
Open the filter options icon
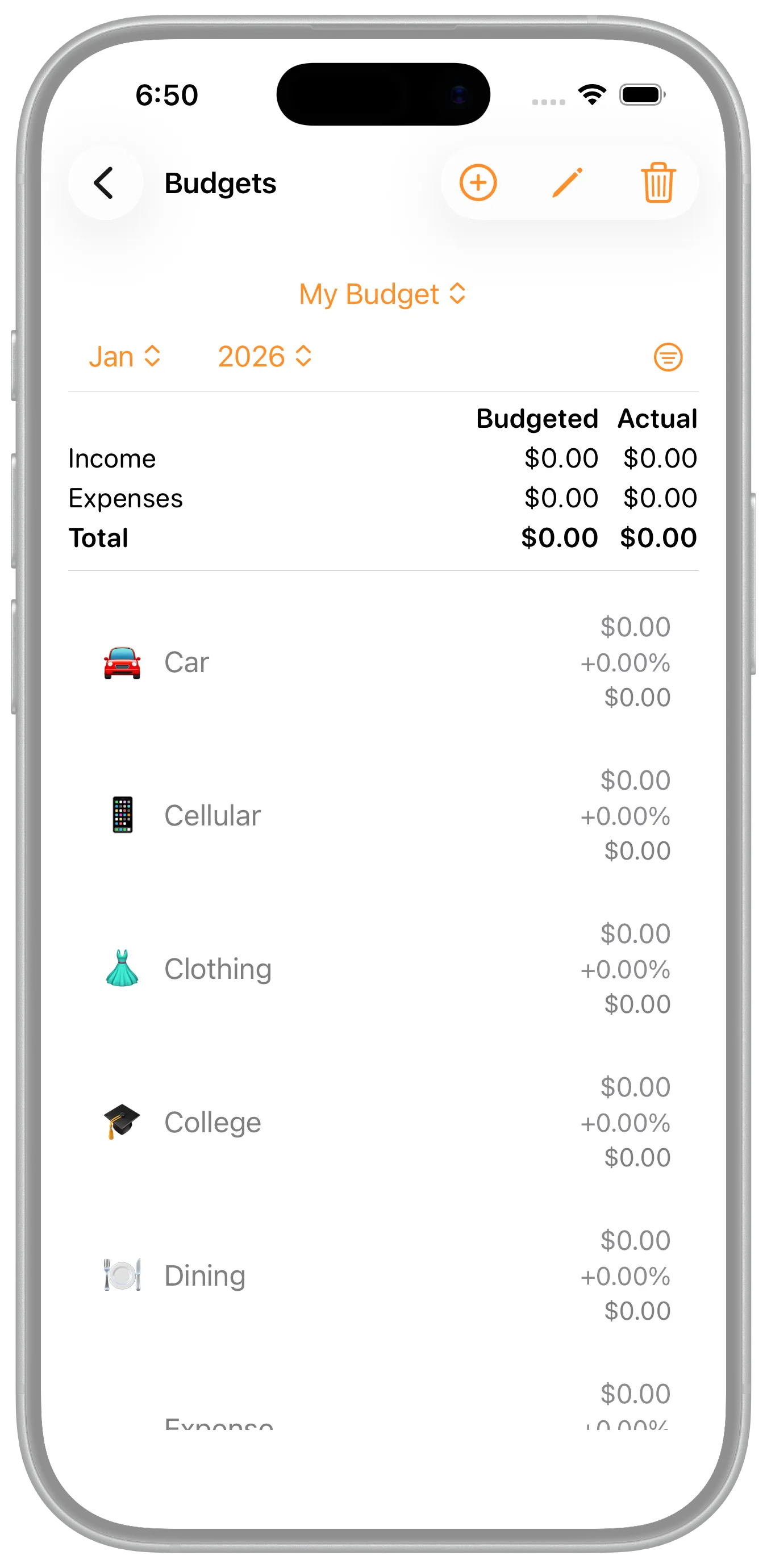pos(668,357)
